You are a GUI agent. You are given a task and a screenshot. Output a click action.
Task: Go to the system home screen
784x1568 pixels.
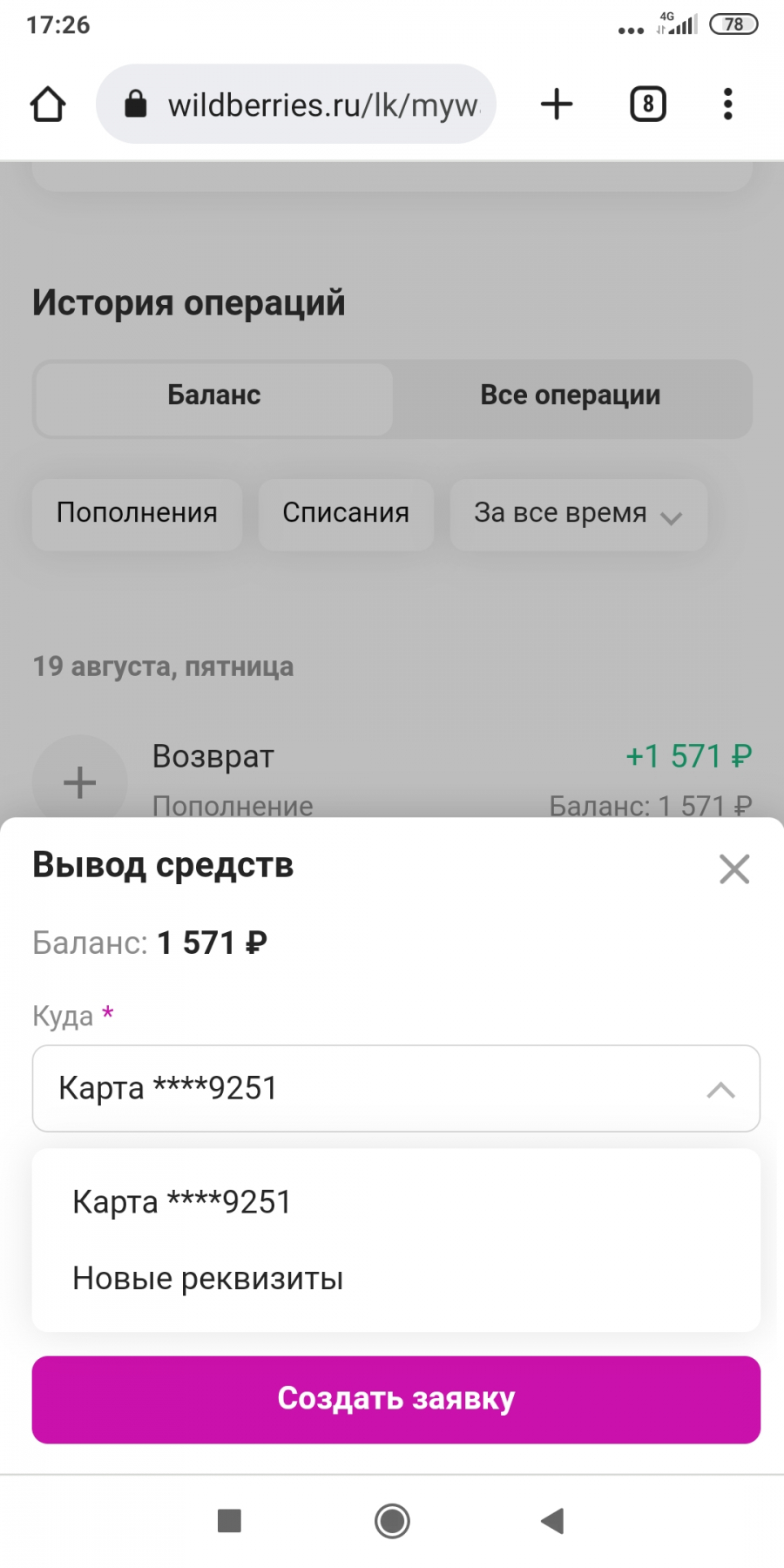[x=392, y=1521]
